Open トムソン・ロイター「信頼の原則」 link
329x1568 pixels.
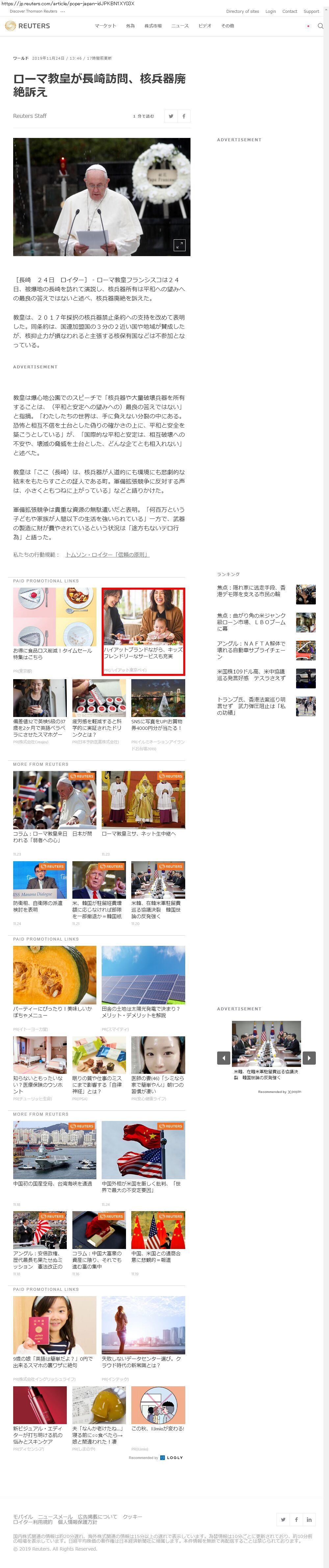107,554
